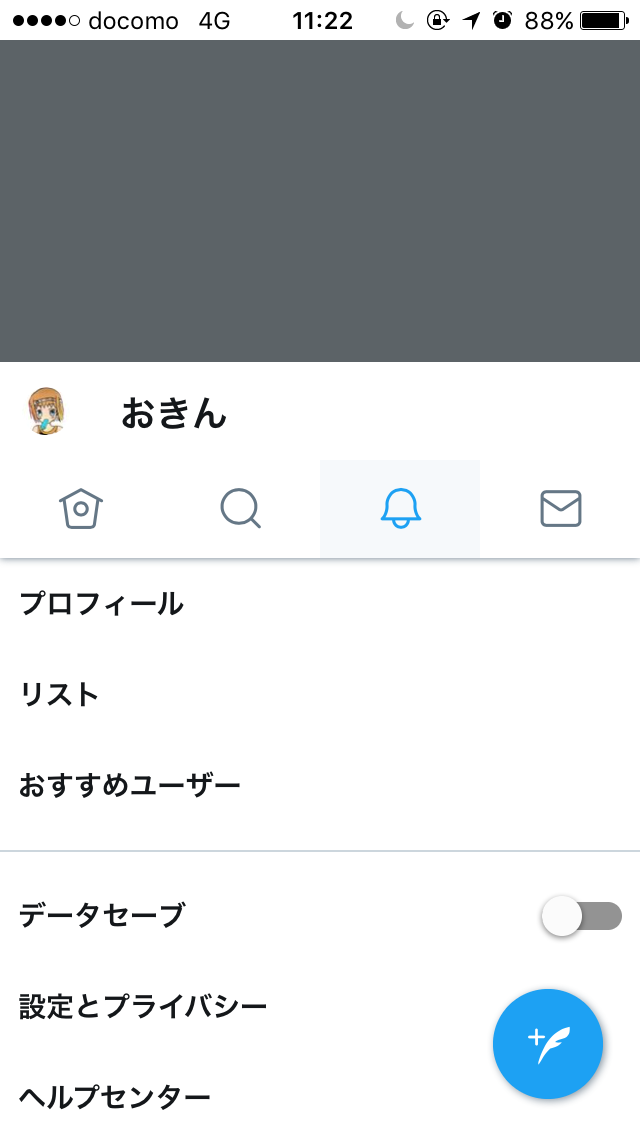Tap the おきん profile avatar
The width and height of the screenshot is (640, 1136).
(46, 412)
